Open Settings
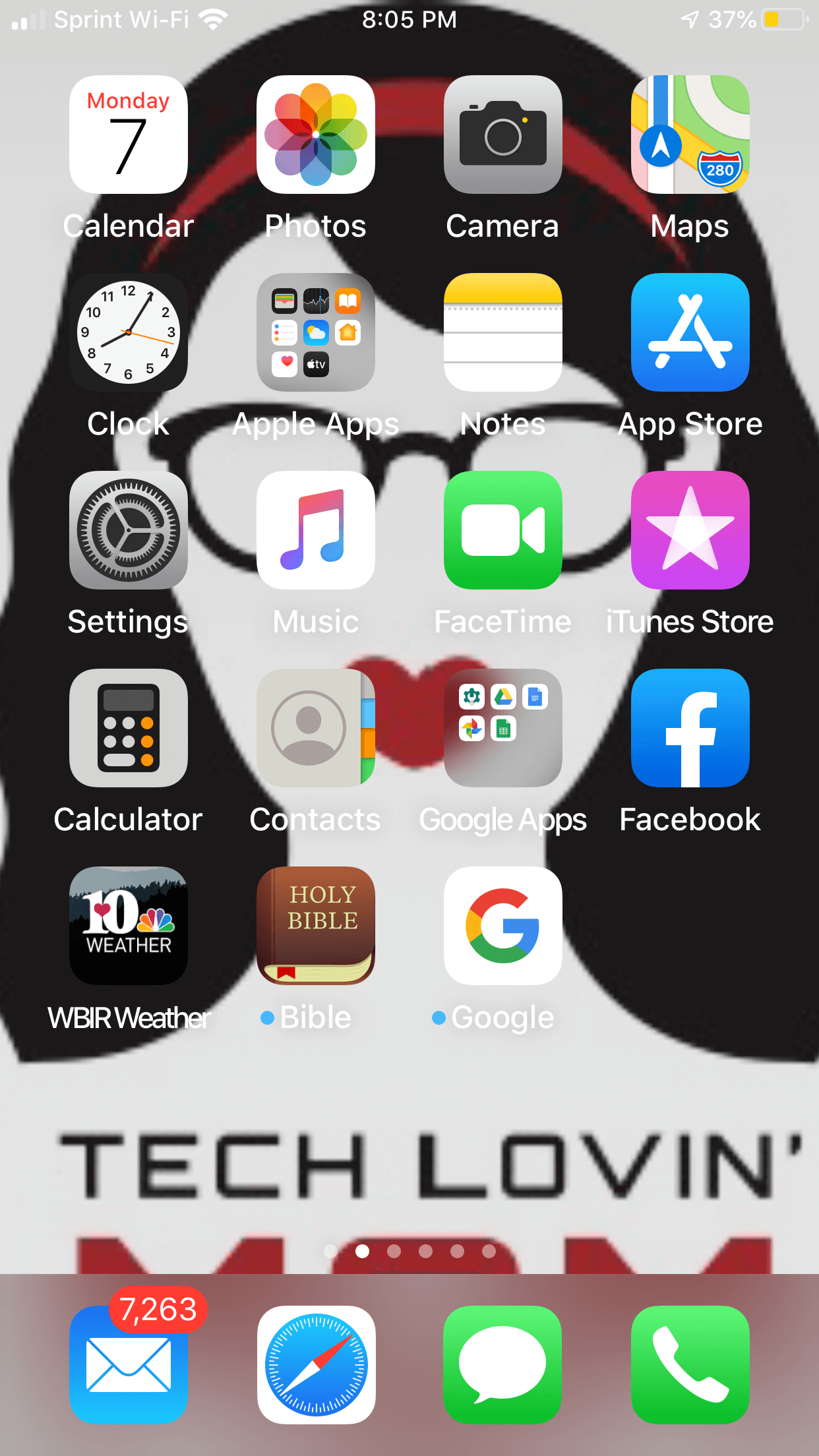This screenshot has height=1456, width=819. point(129,530)
